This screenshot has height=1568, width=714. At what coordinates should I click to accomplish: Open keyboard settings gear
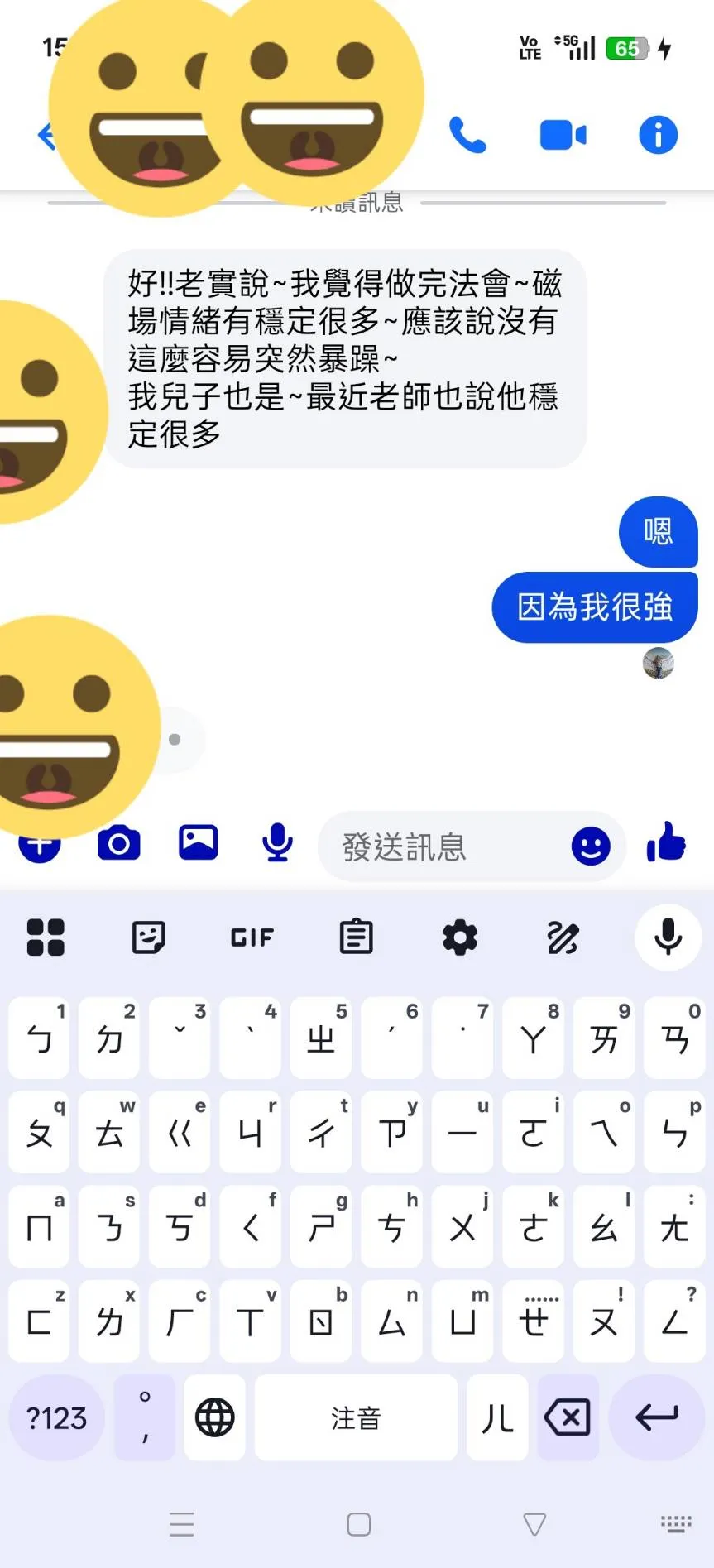(460, 937)
